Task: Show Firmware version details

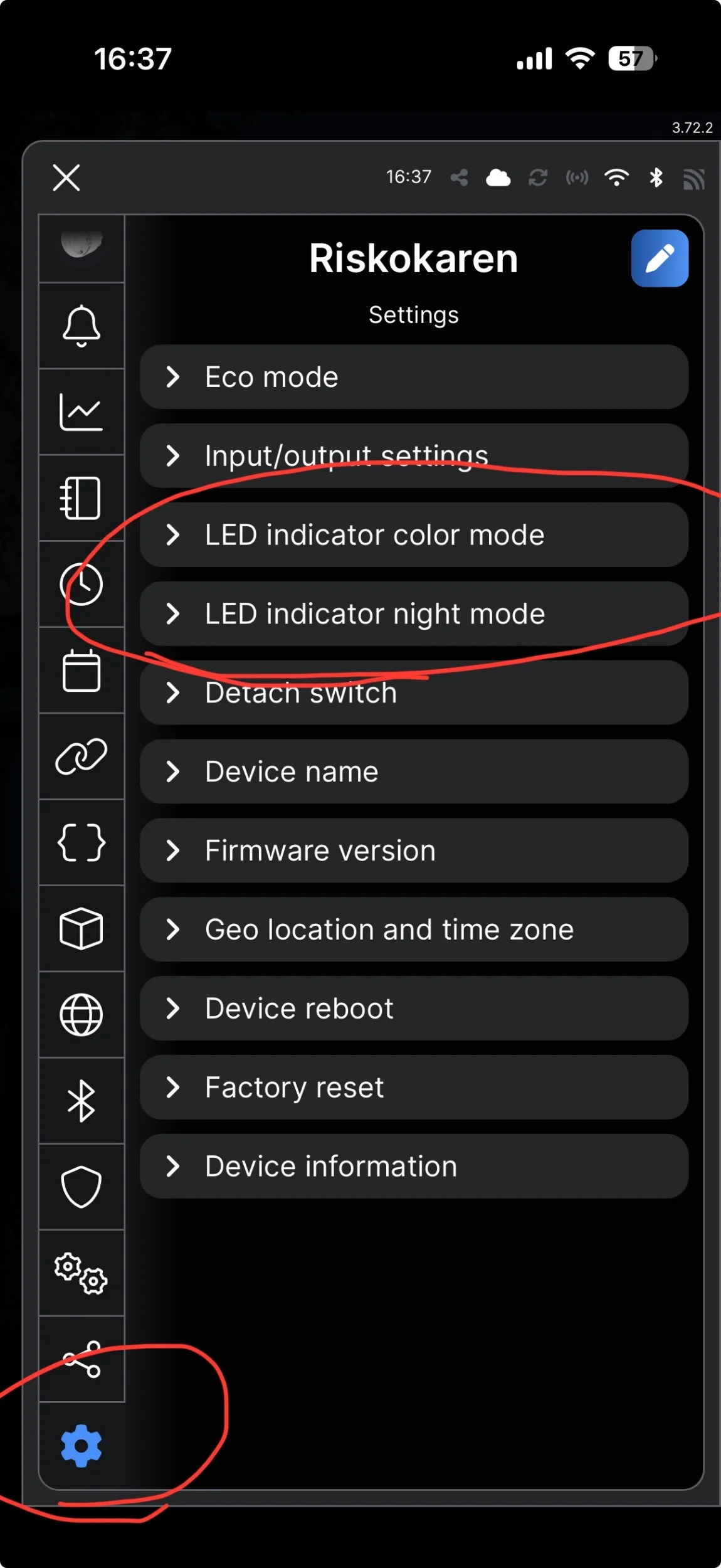Action: 414,851
